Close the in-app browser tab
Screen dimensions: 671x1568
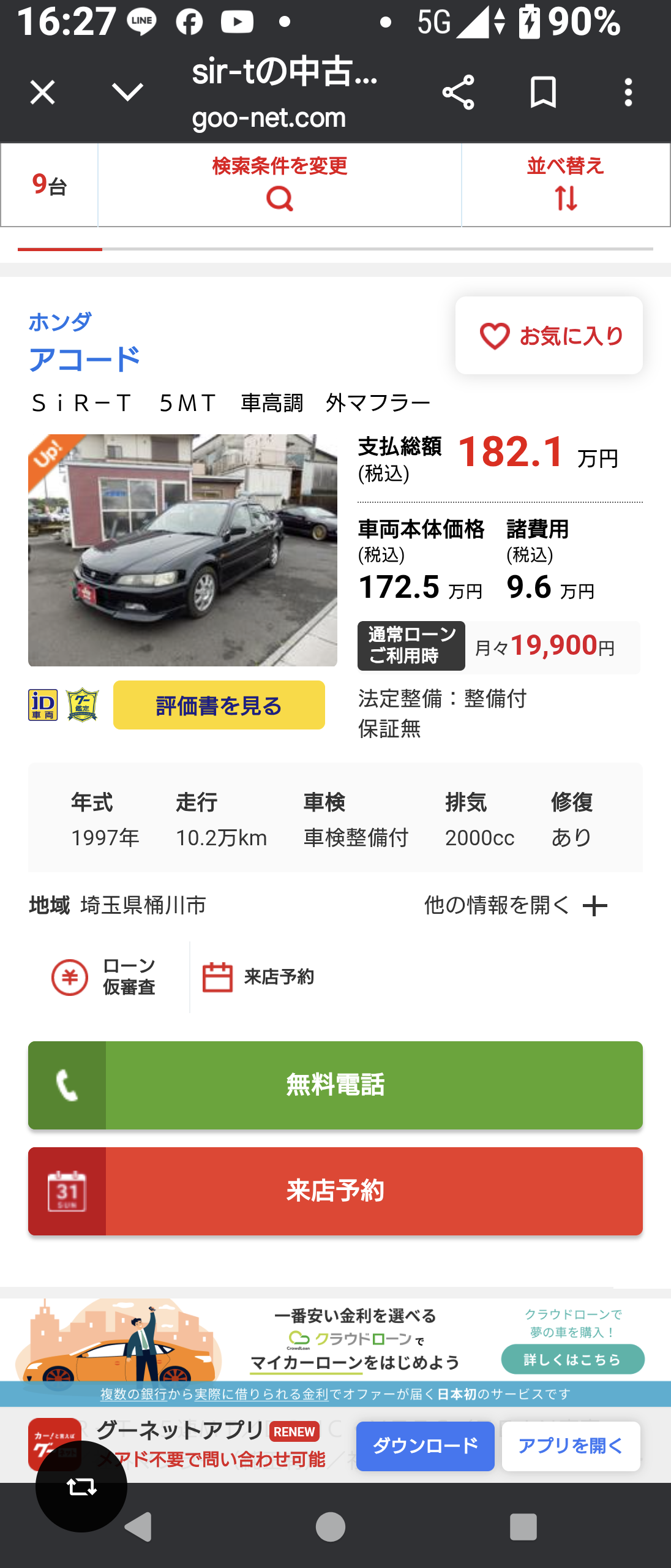click(x=42, y=92)
